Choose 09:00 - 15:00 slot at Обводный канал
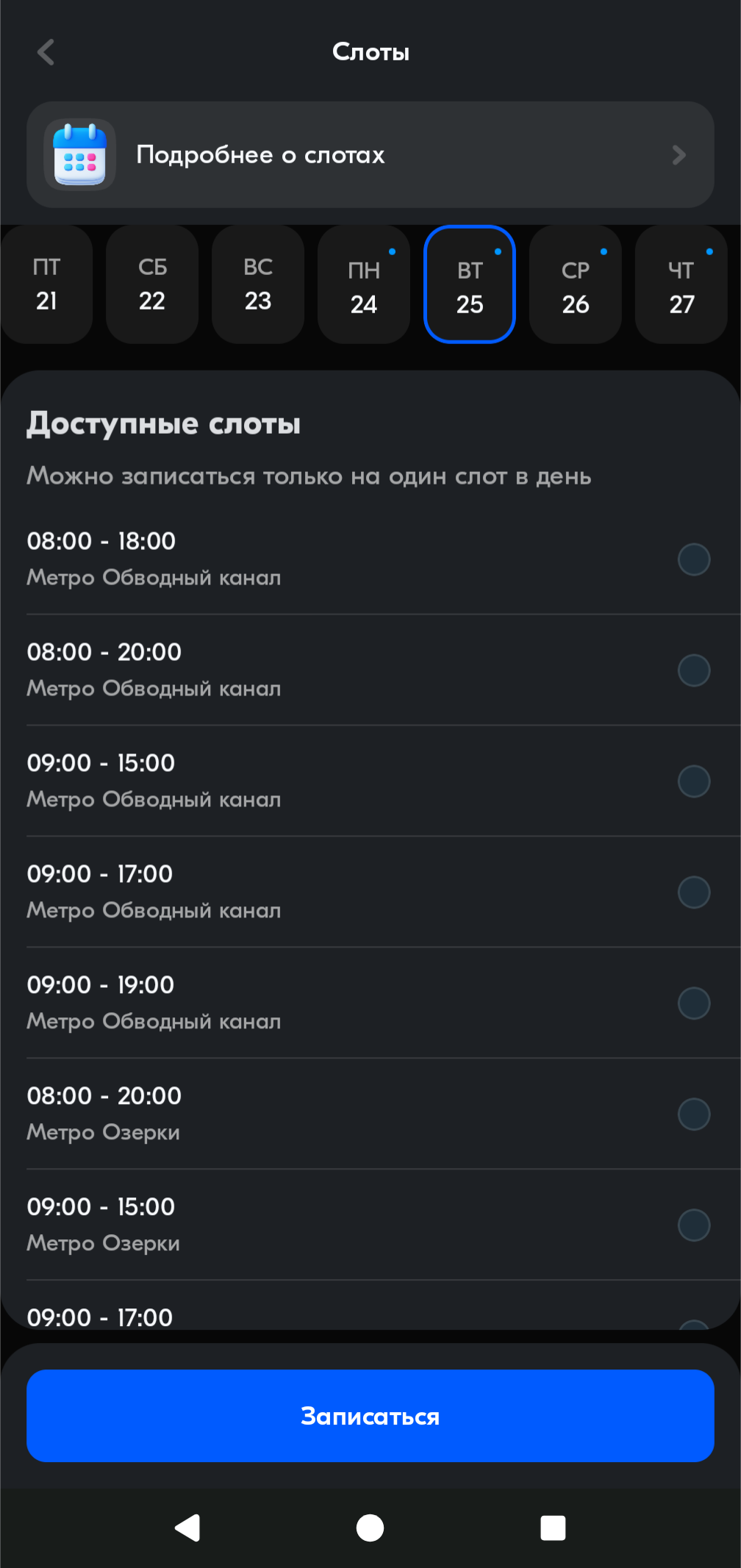Screen dimensions: 741x1568 pyautogui.click(x=370, y=781)
